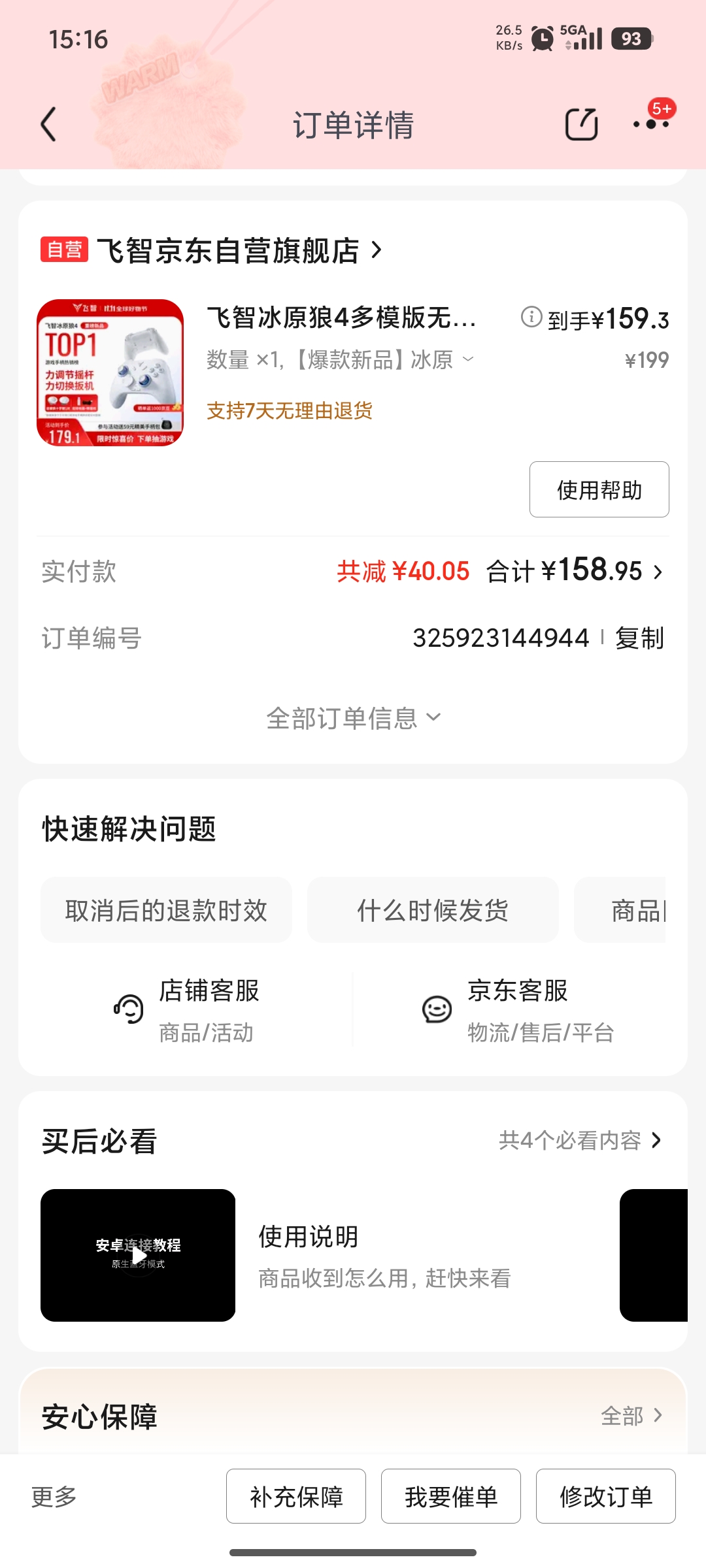The image size is (706, 1568).
Task: View price breakdown for 合计 ¥158.95
Action: (574, 572)
